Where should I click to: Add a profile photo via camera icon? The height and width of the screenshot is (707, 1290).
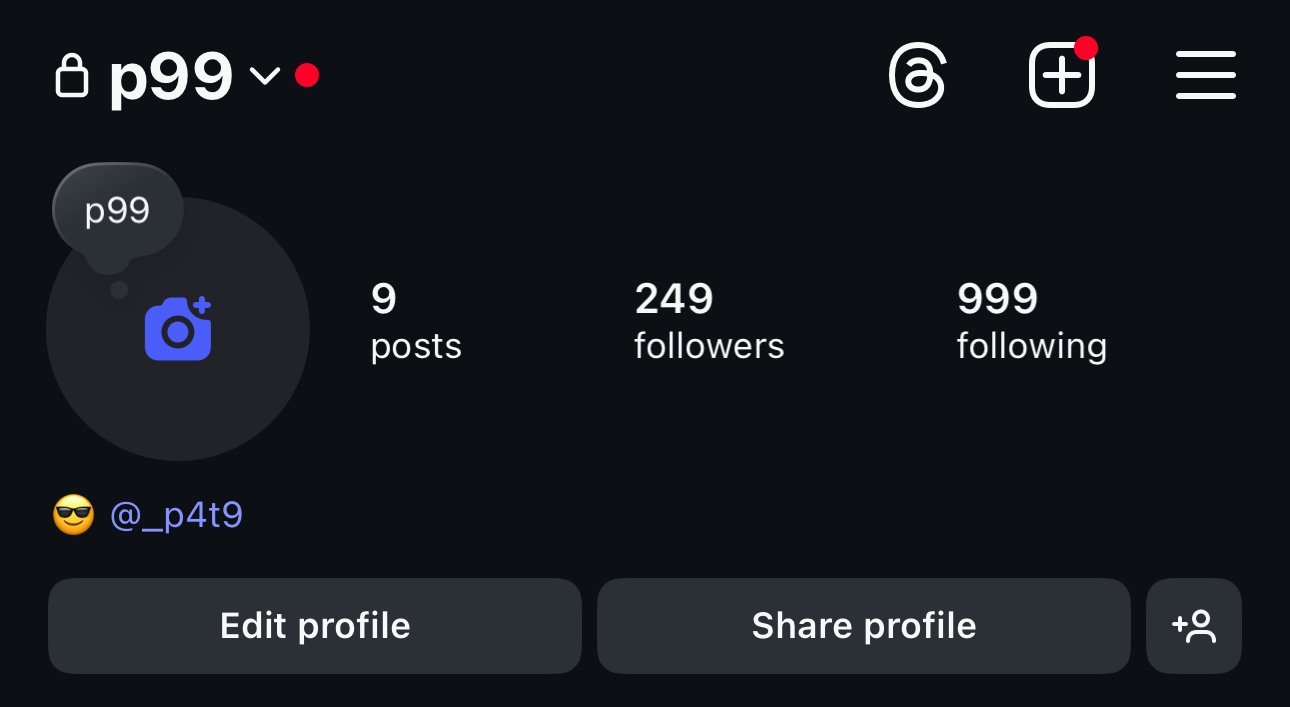coord(178,330)
